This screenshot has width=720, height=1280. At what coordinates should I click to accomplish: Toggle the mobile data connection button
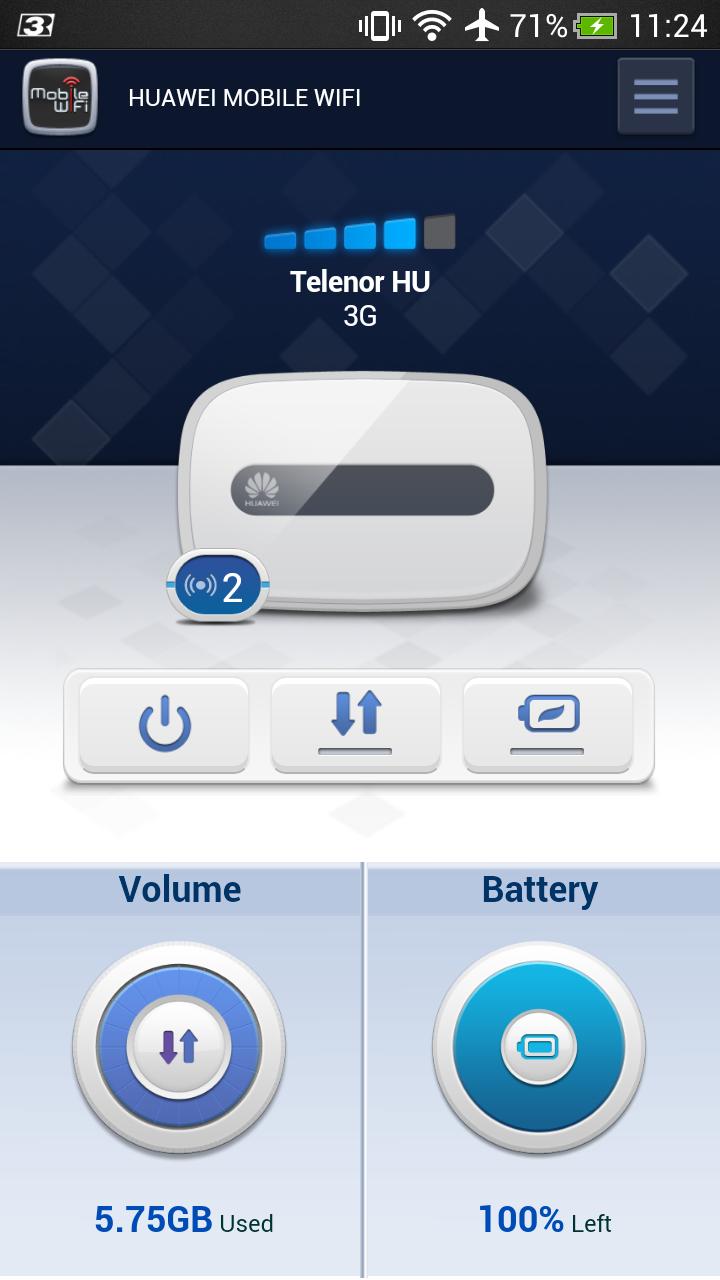tap(356, 724)
